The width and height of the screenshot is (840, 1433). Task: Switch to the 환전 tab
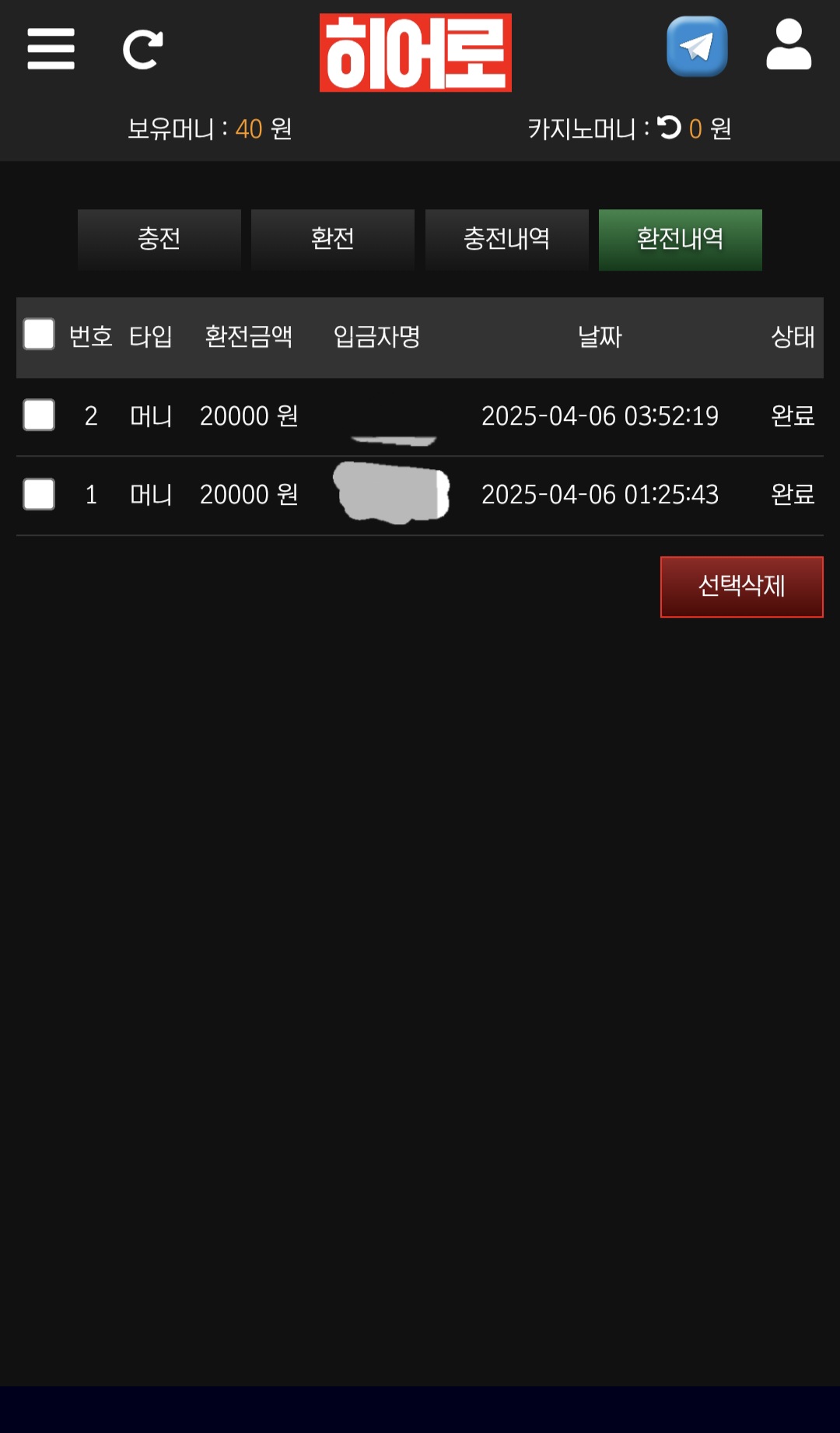(x=333, y=240)
